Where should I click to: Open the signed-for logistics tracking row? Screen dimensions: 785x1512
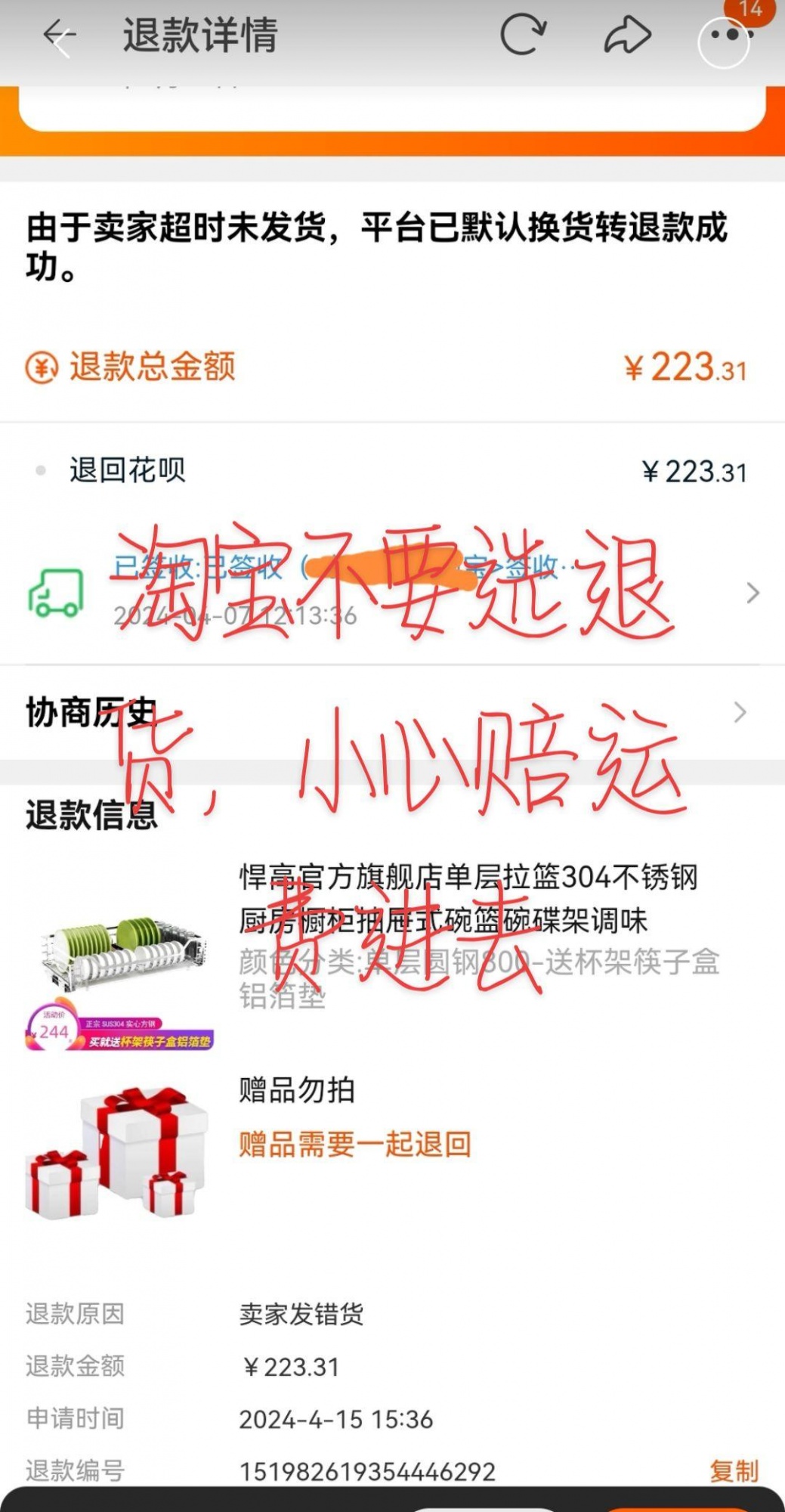(393, 593)
